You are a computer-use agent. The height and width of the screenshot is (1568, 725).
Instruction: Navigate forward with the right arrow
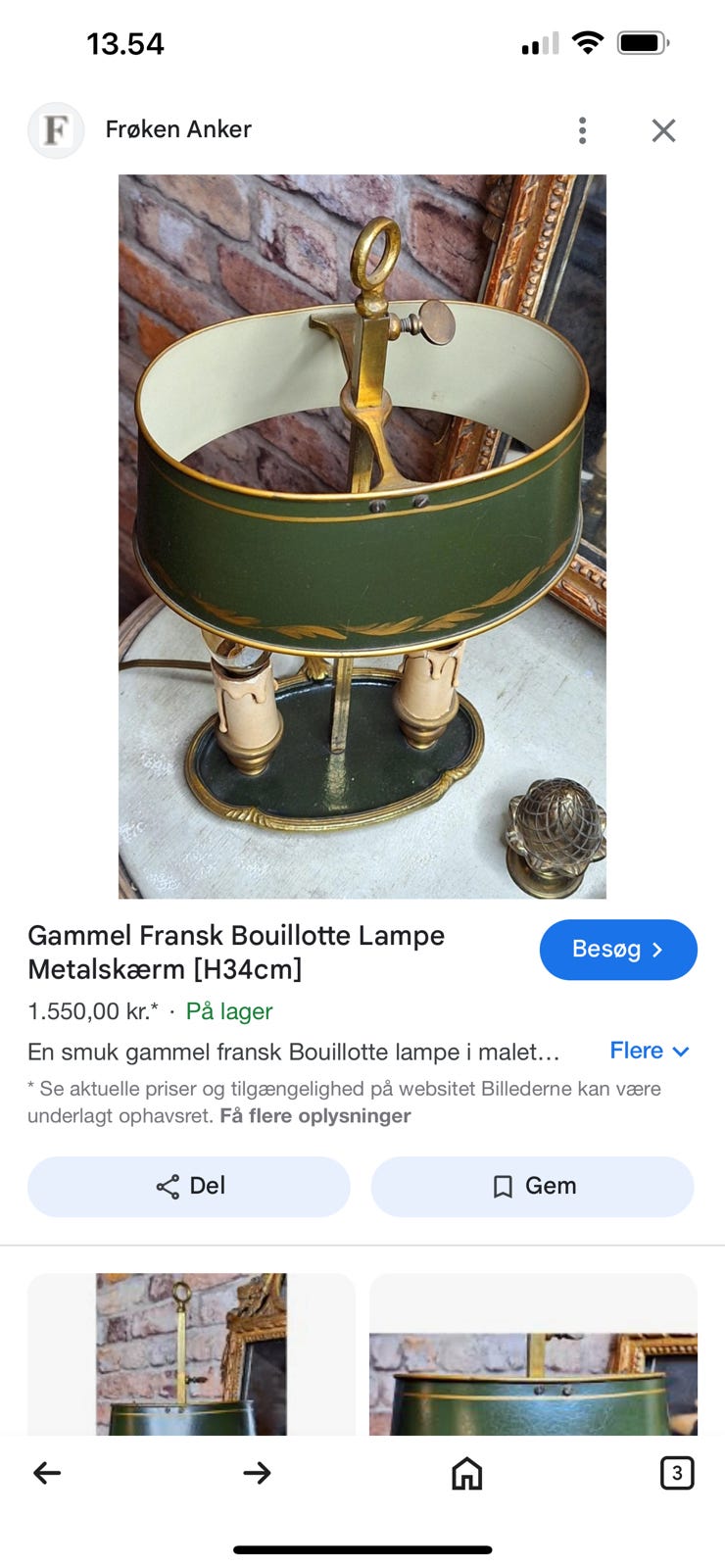pyautogui.click(x=258, y=1471)
